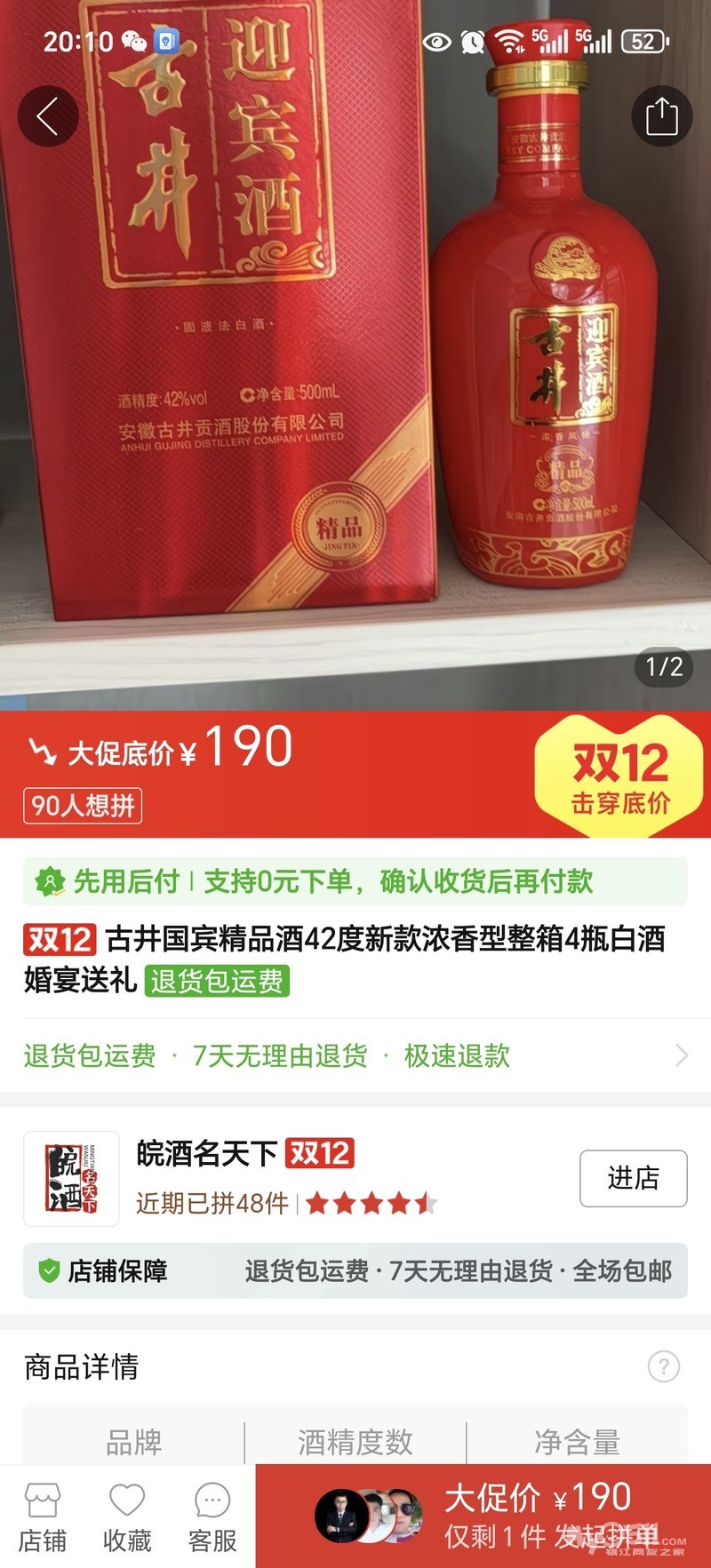Open the 皖酒名天下 store logo
The height and width of the screenshot is (1568, 711).
click(x=71, y=1179)
